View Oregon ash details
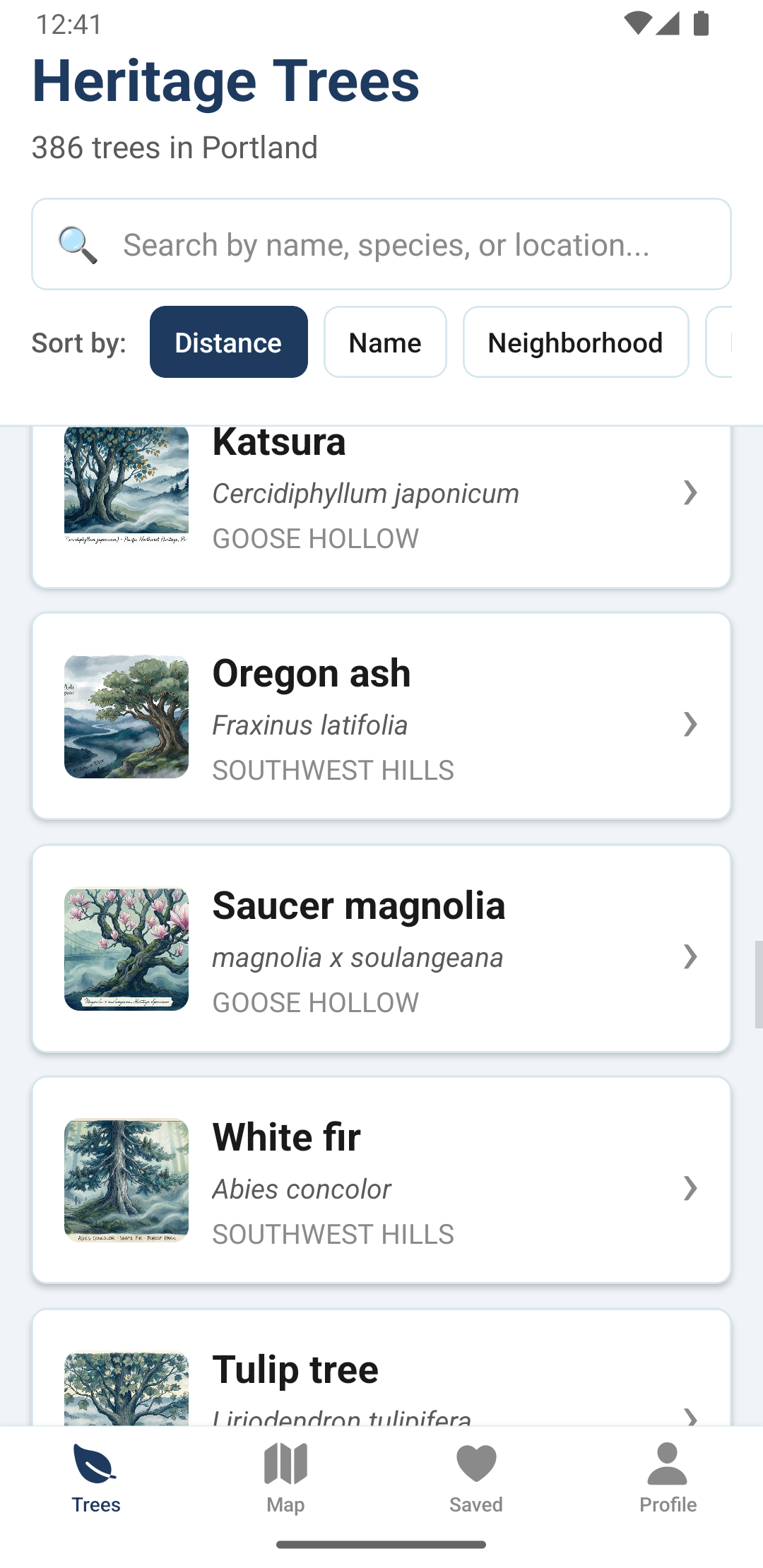This screenshot has width=763, height=1568. click(x=381, y=716)
